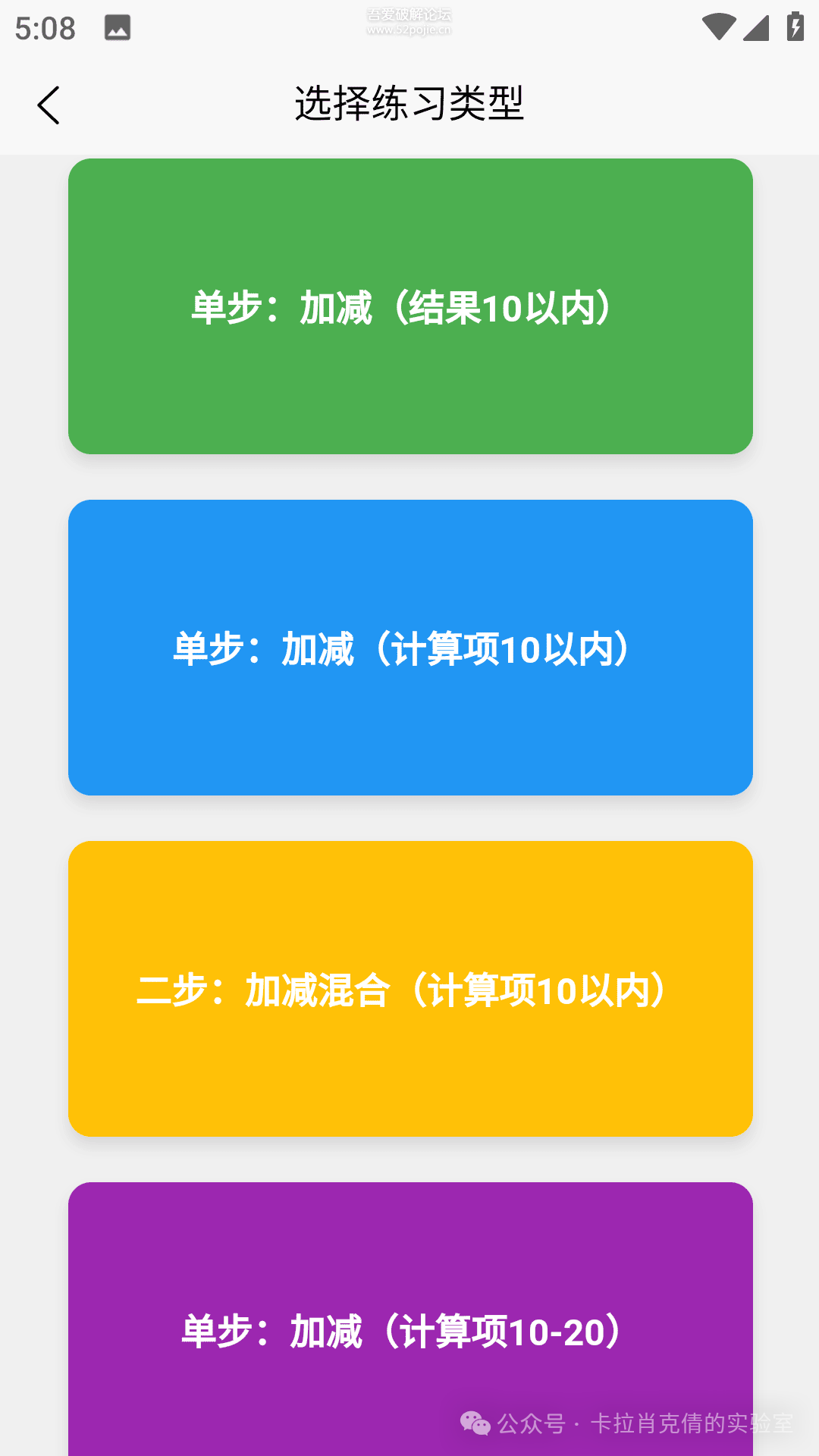Tap the WeChat logo at the bottom

(x=476, y=1421)
